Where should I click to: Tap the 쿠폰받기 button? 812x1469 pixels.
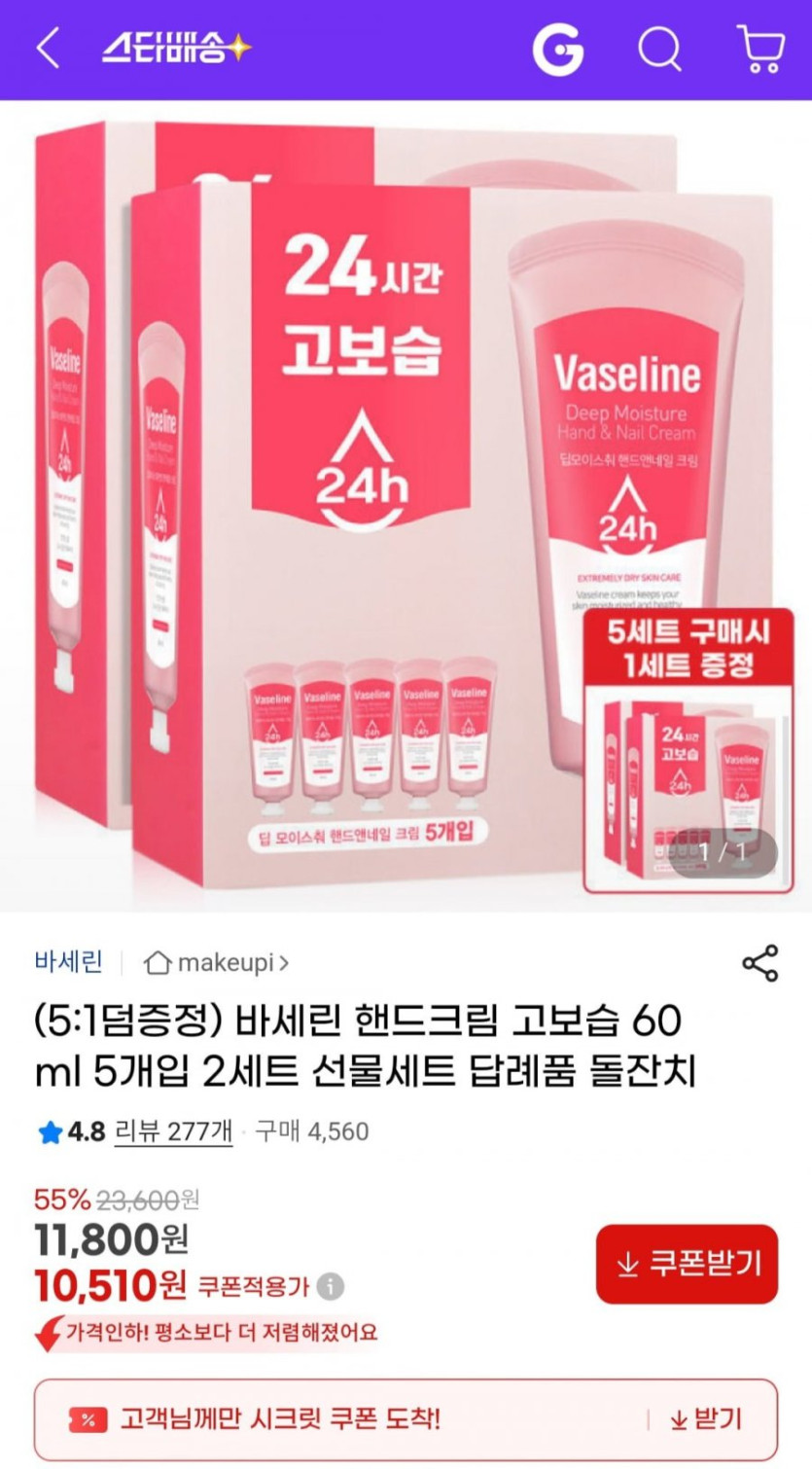687,1264
